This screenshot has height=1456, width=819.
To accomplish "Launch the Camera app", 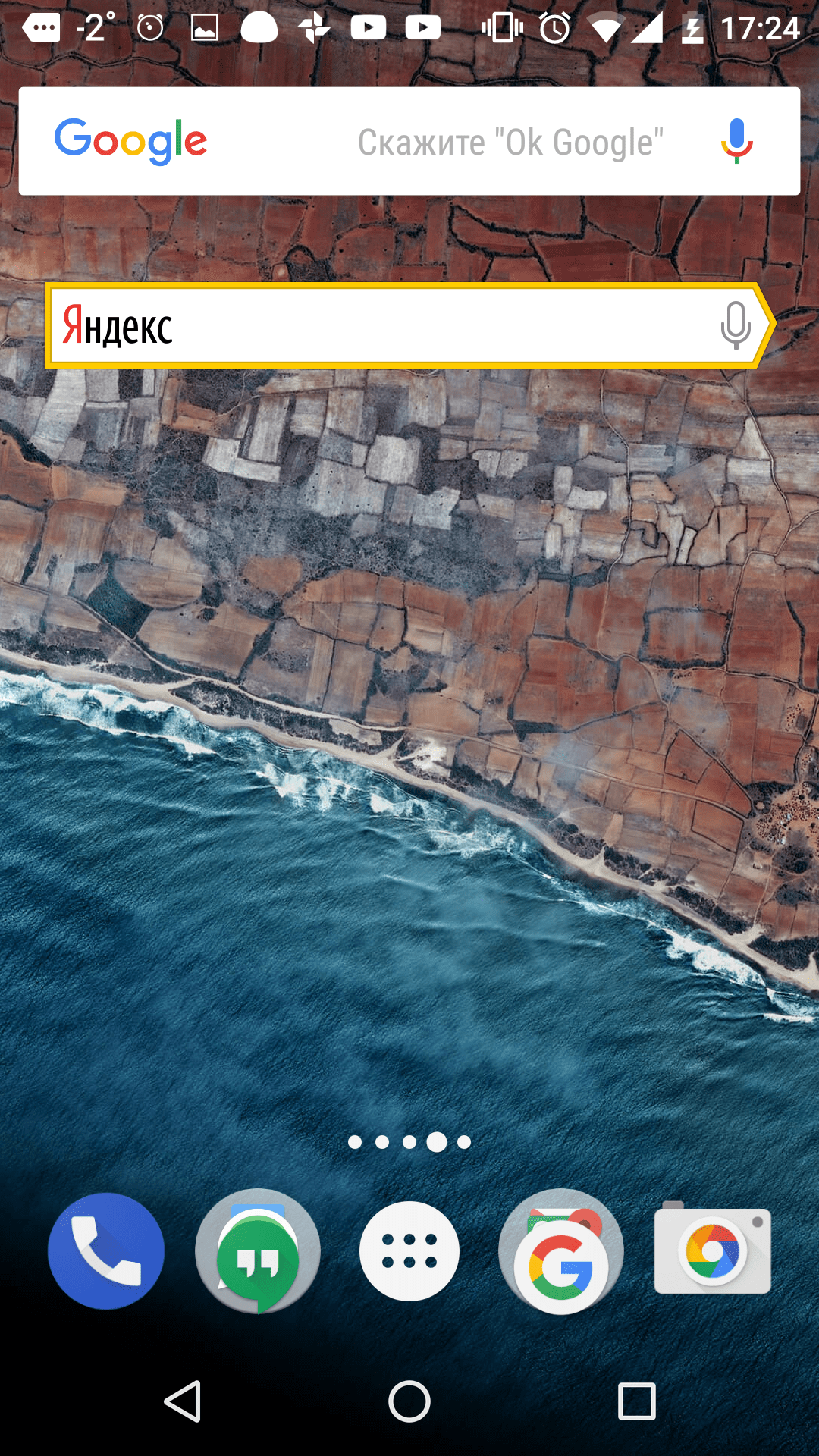I will click(712, 1251).
